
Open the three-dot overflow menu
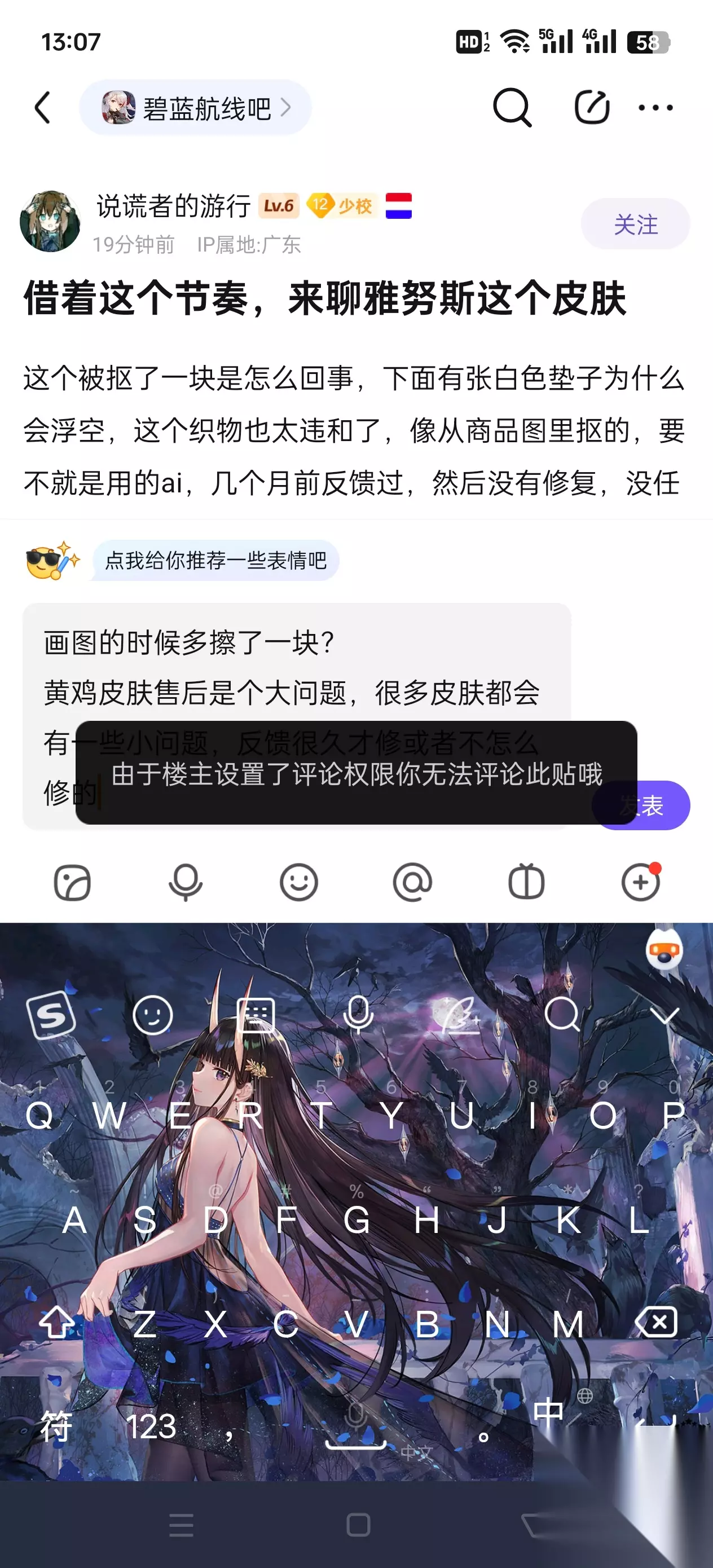tap(655, 108)
